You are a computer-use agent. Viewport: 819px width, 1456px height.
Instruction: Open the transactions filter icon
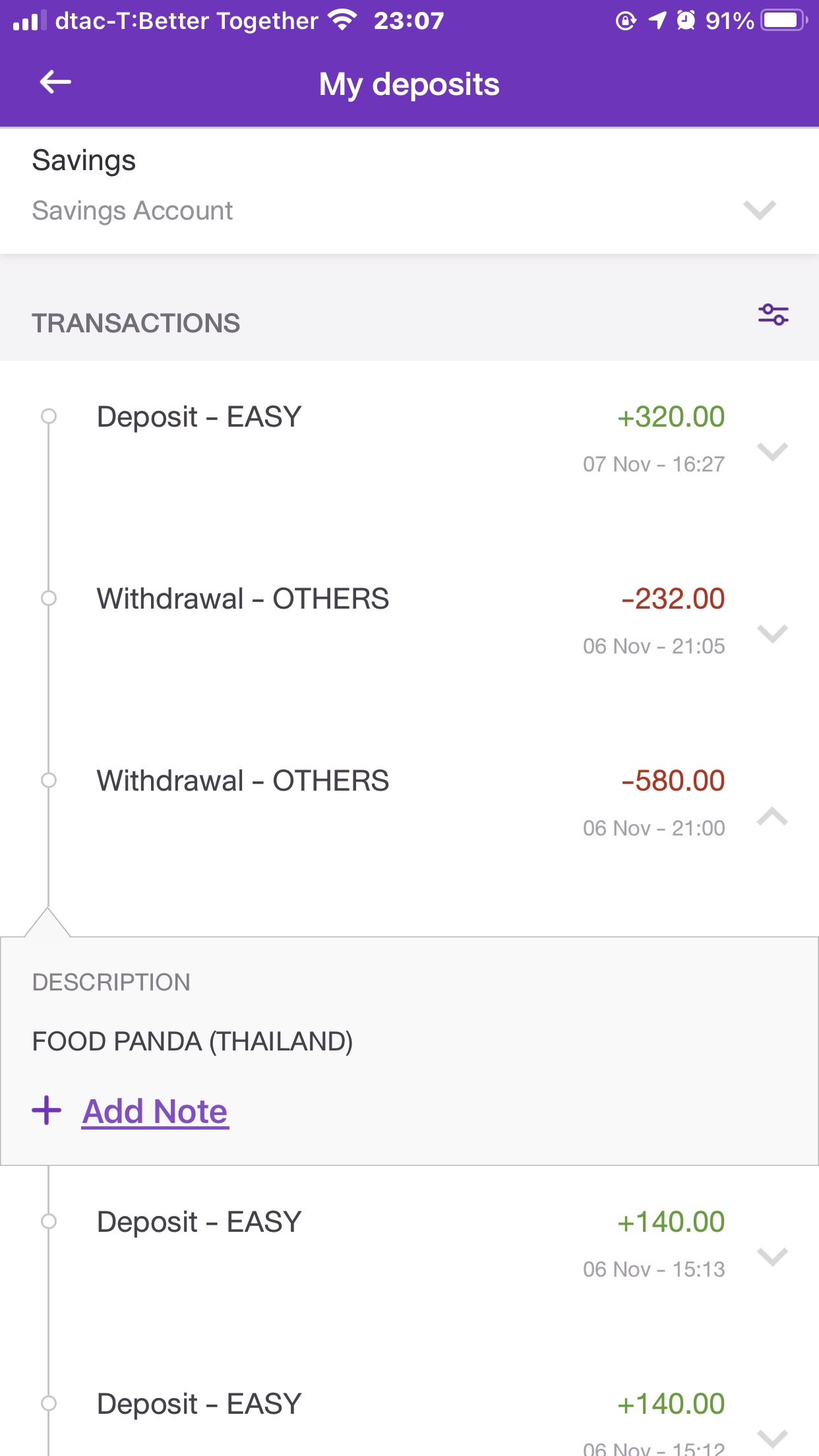point(773,315)
